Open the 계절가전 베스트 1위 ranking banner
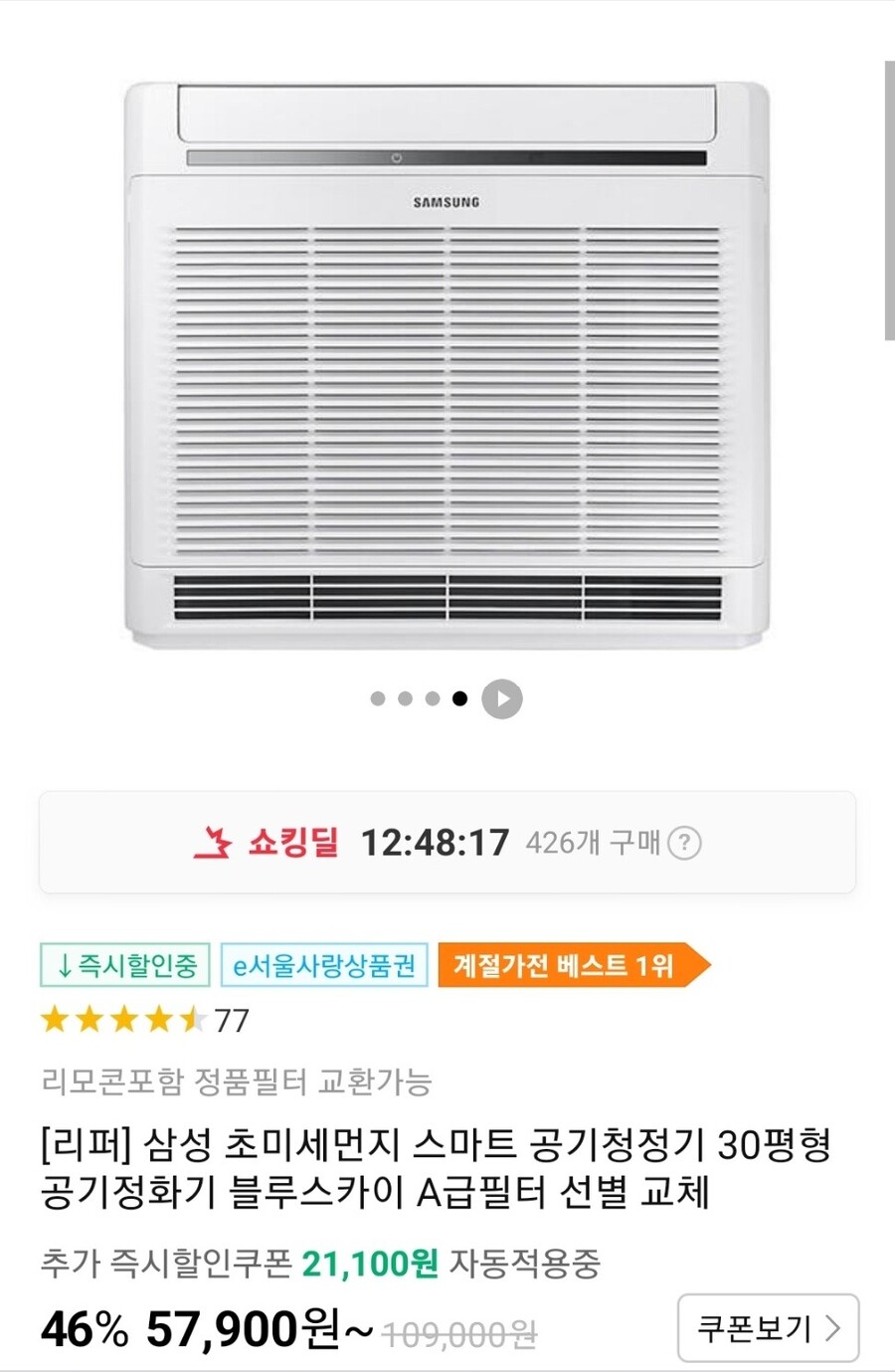The height and width of the screenshot is (1372, 895). coord(575,964)
